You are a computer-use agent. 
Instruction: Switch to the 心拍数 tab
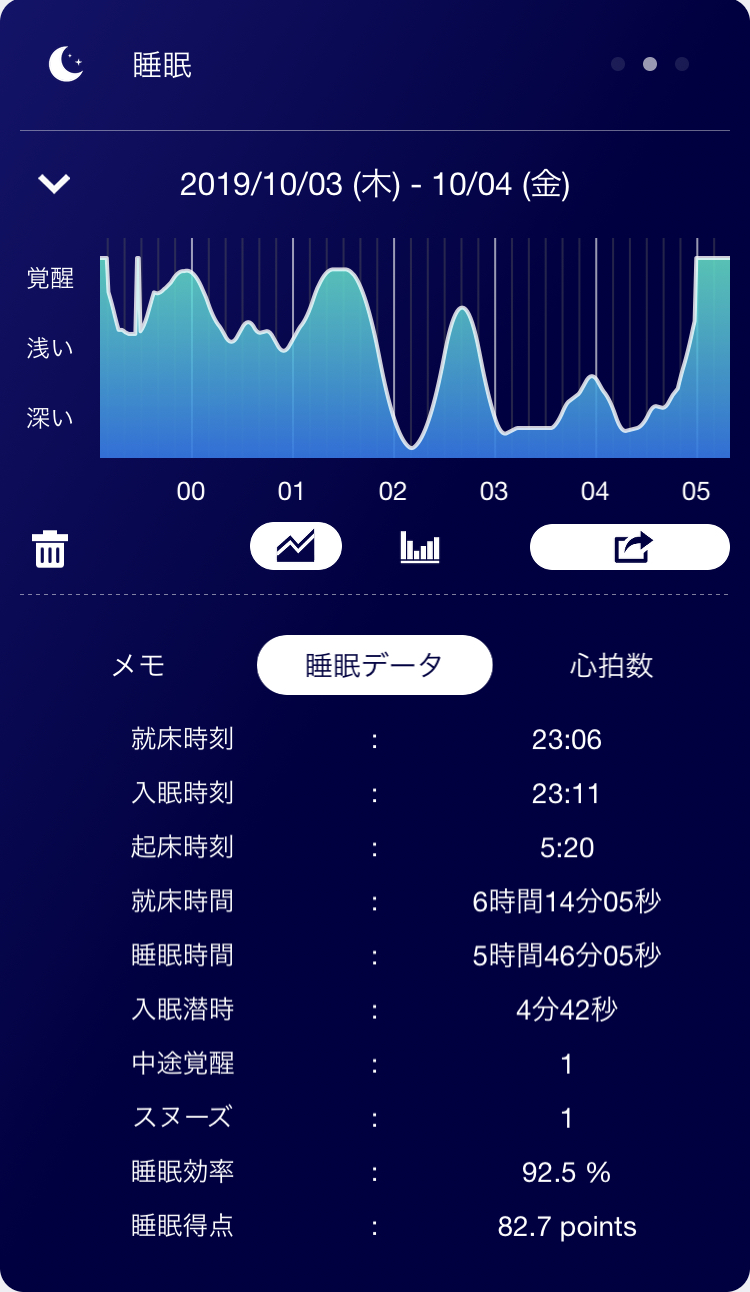pos(611,666)
